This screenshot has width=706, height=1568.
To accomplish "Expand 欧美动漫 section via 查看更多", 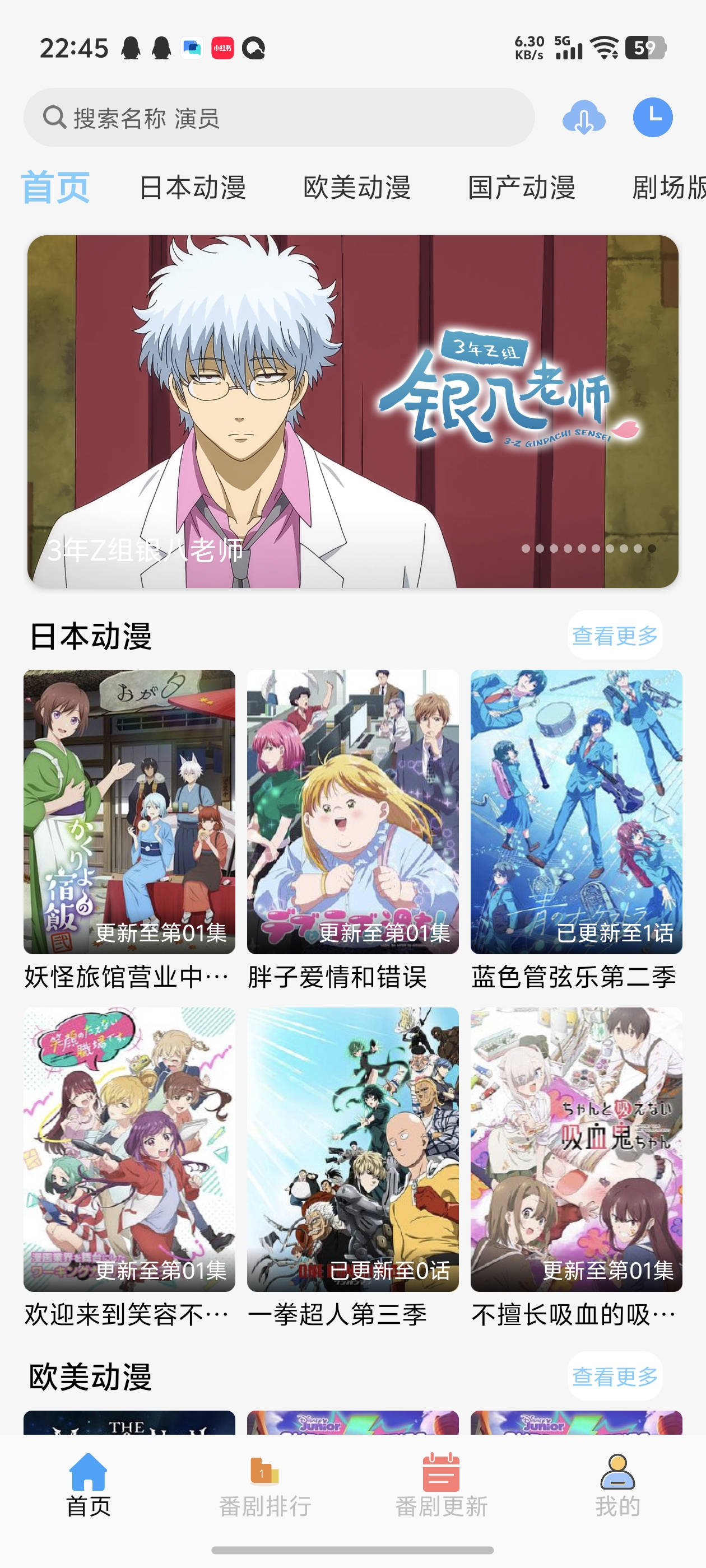I will tap(615, 1375).
